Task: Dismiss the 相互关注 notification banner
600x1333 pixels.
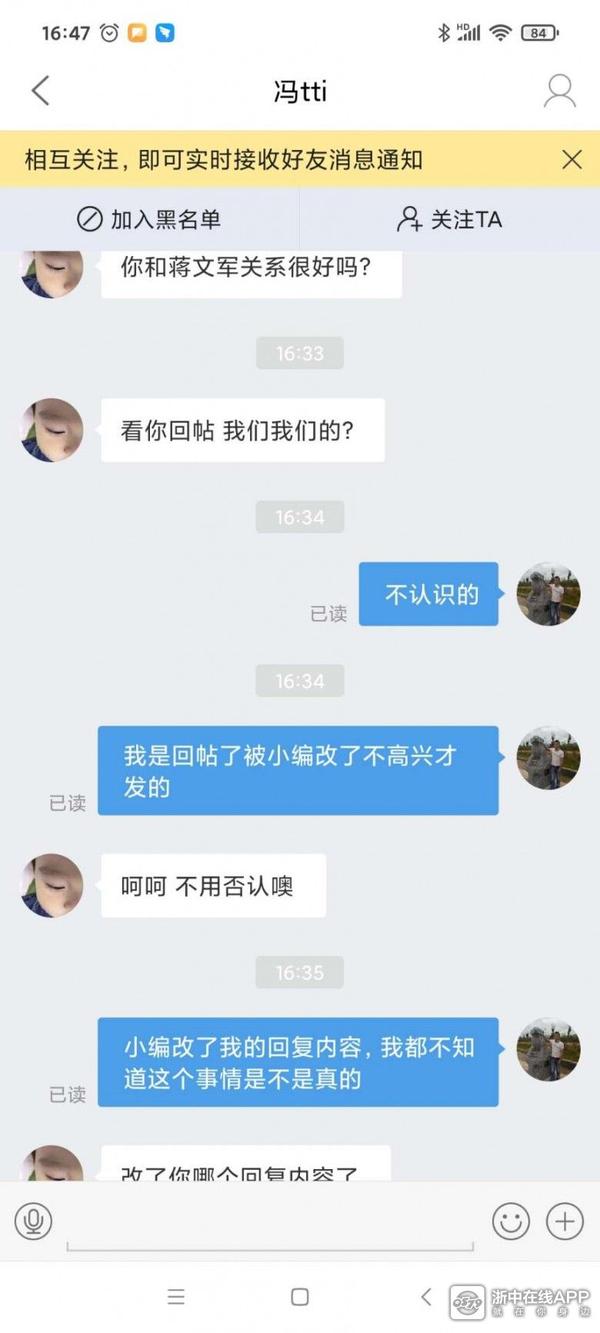Action: pos(572,159)
